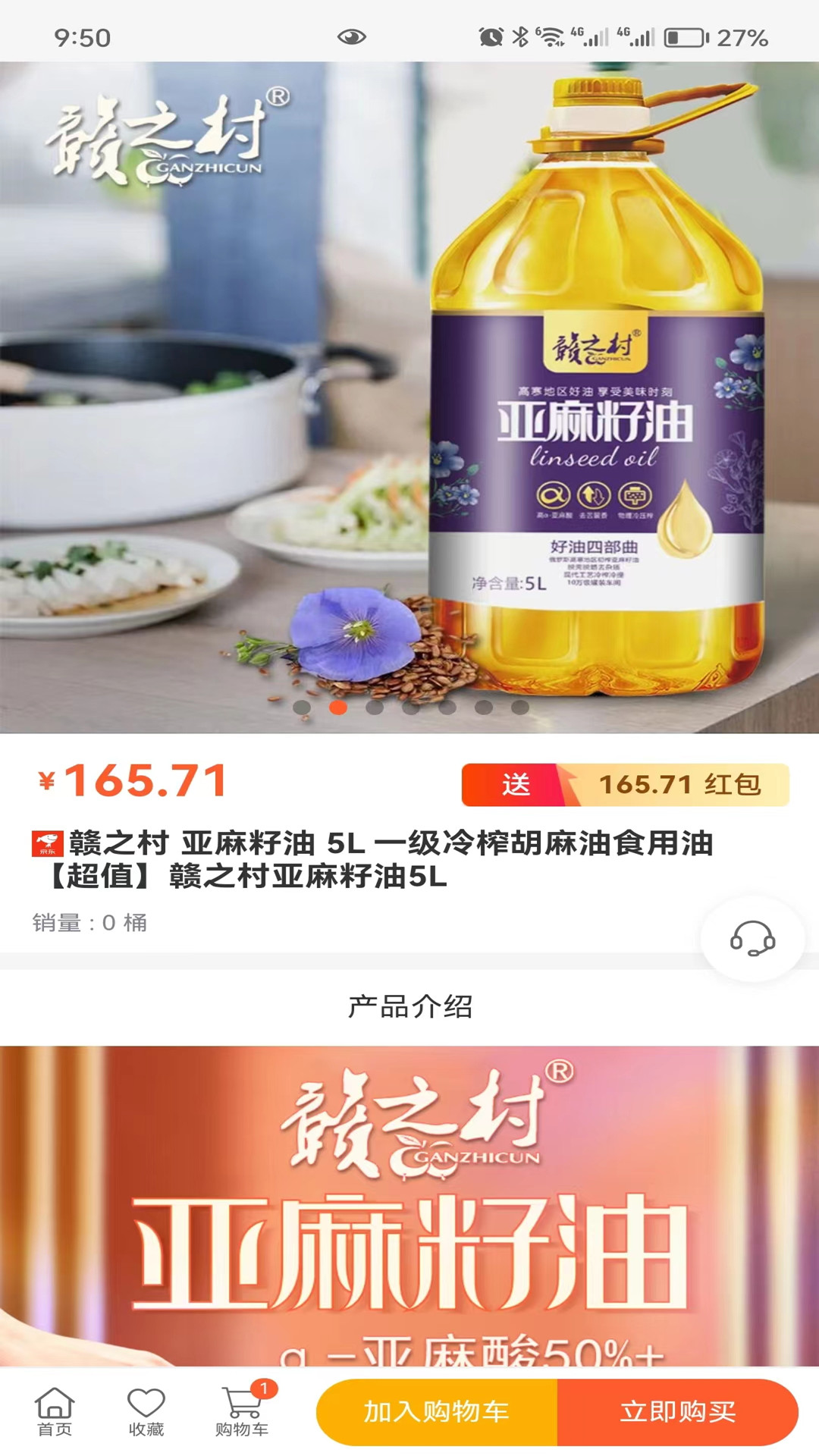Open customer service headset icon
This screenshot has height=1456, width=819.
[x=752, y=939]
